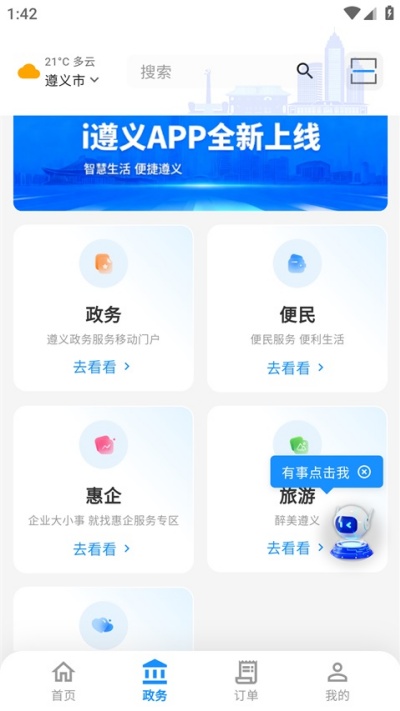
Task: Tap the search magnifier icon
Action: coord(304,71)
